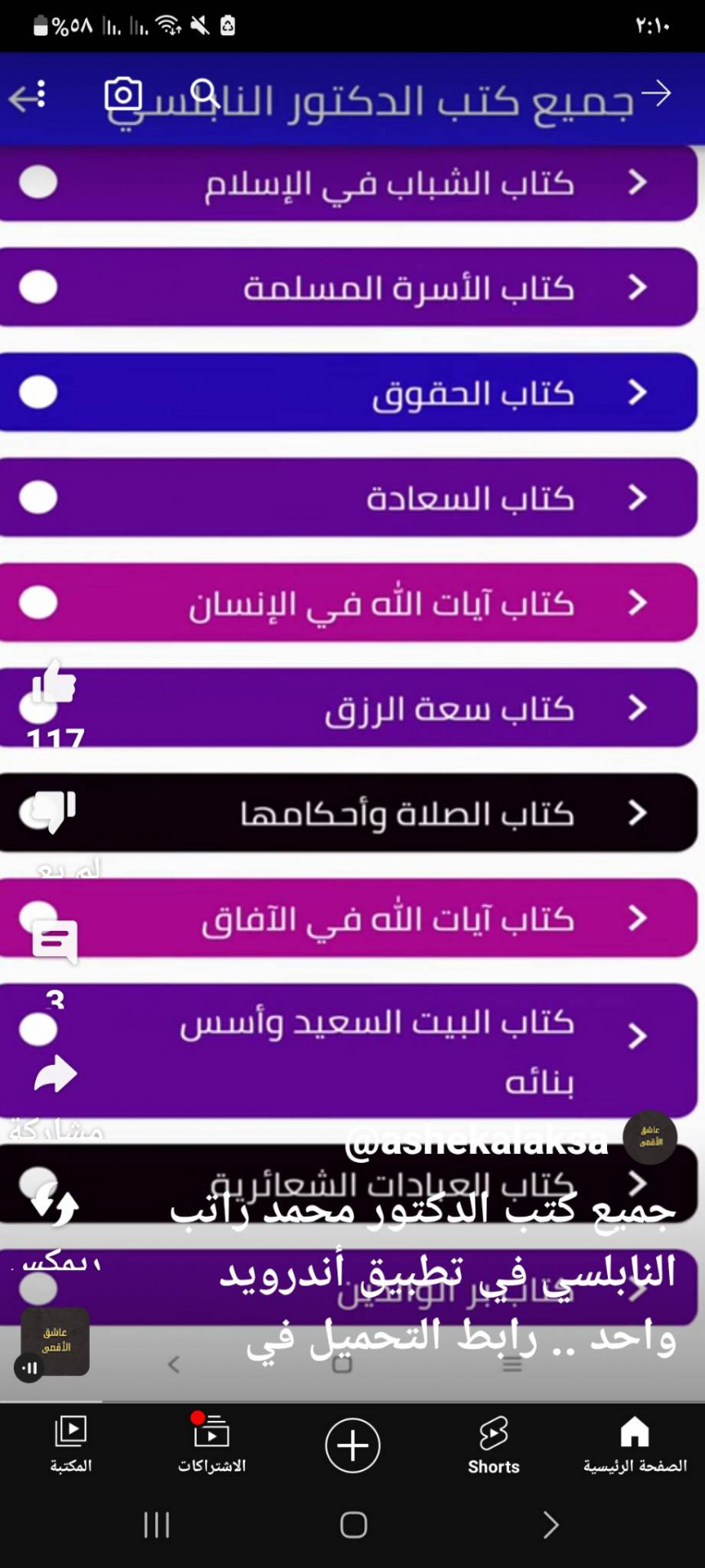Share this Short
This screenshot has height=1568, width=705.
coord(55,1074)
